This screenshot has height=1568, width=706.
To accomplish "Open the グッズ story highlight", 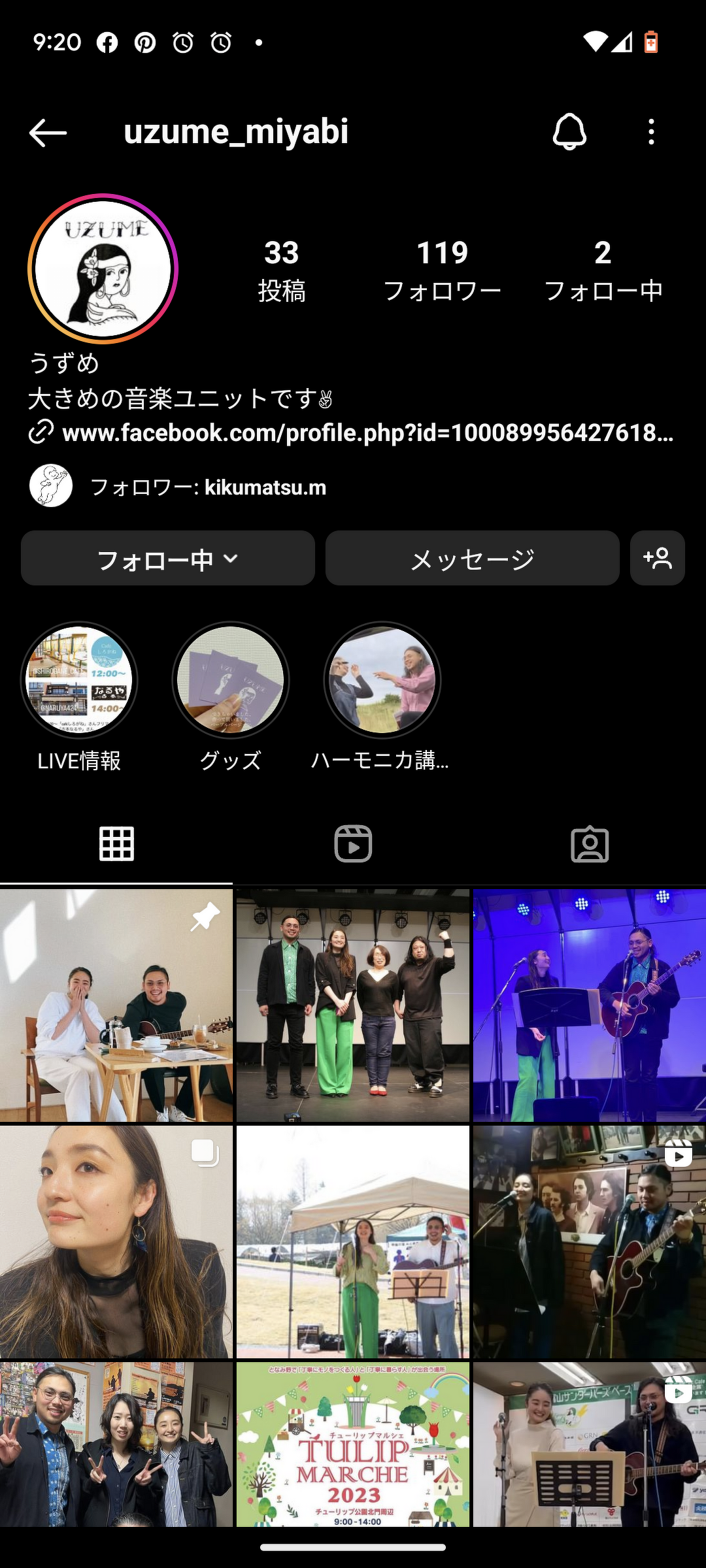I will (x=231, y=680).
